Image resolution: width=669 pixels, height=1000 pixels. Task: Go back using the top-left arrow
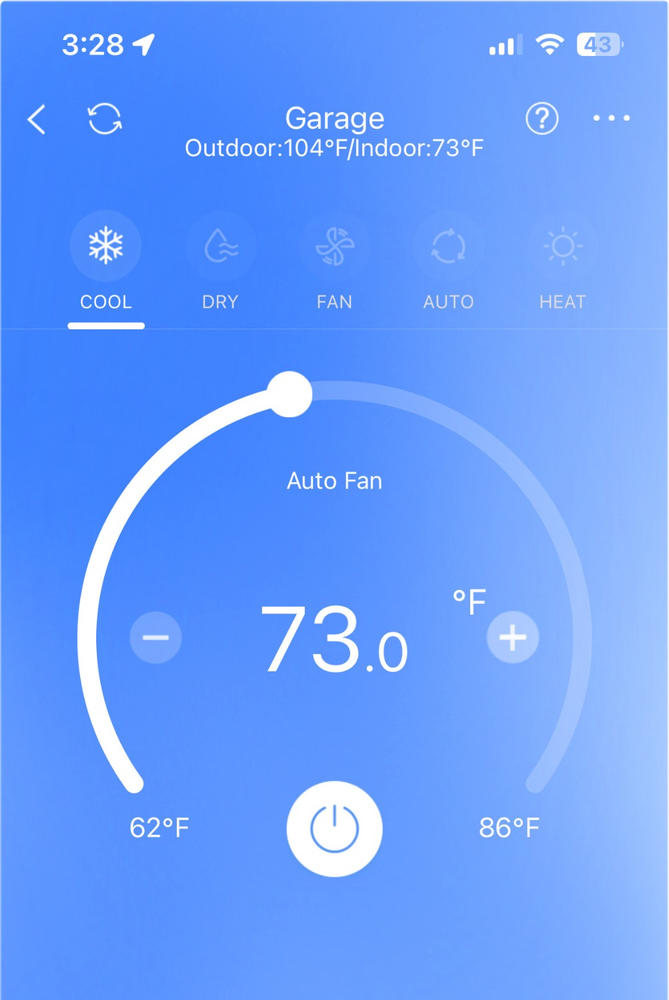[37, 120]
